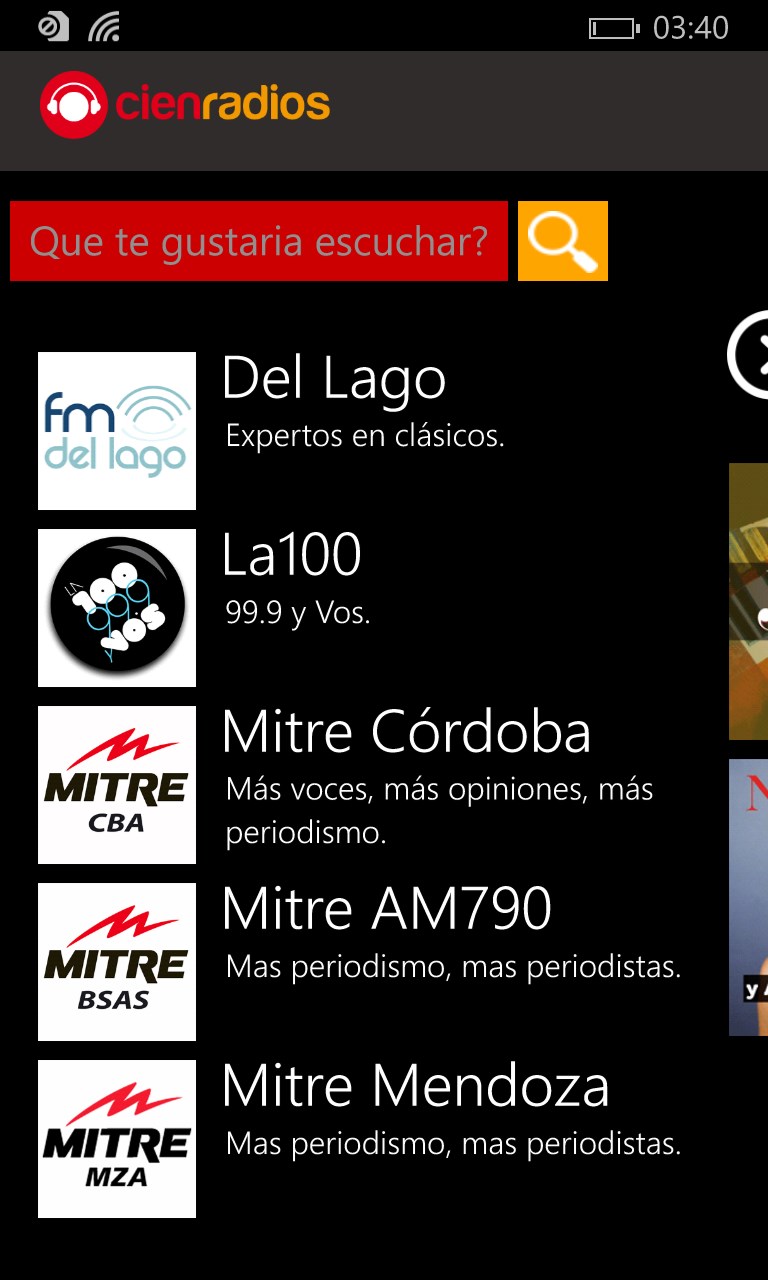The image size is (768, 1280).
Task: Tap the Wi-Fi signal indicator in status bar
Action: [106, 25]
